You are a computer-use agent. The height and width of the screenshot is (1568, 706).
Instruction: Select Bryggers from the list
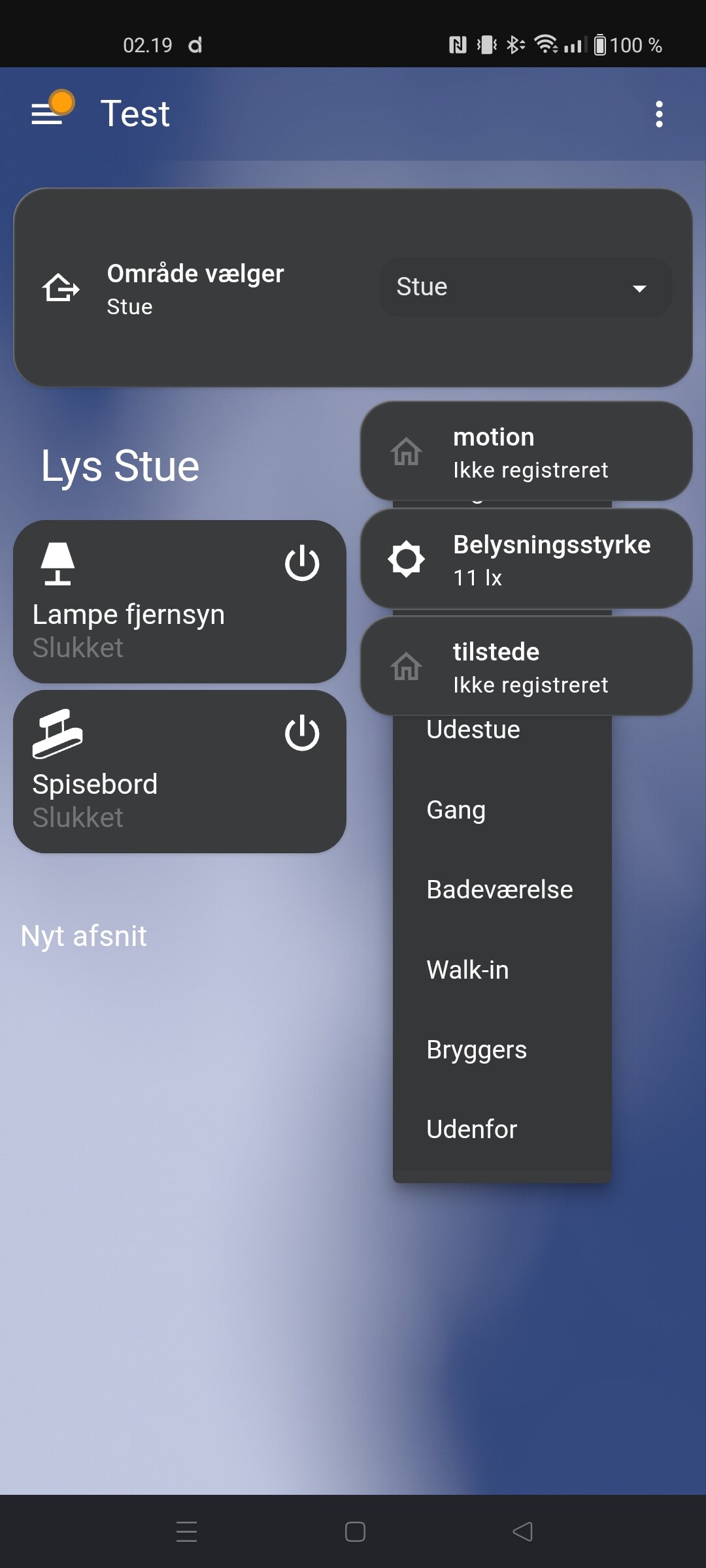477,1050
